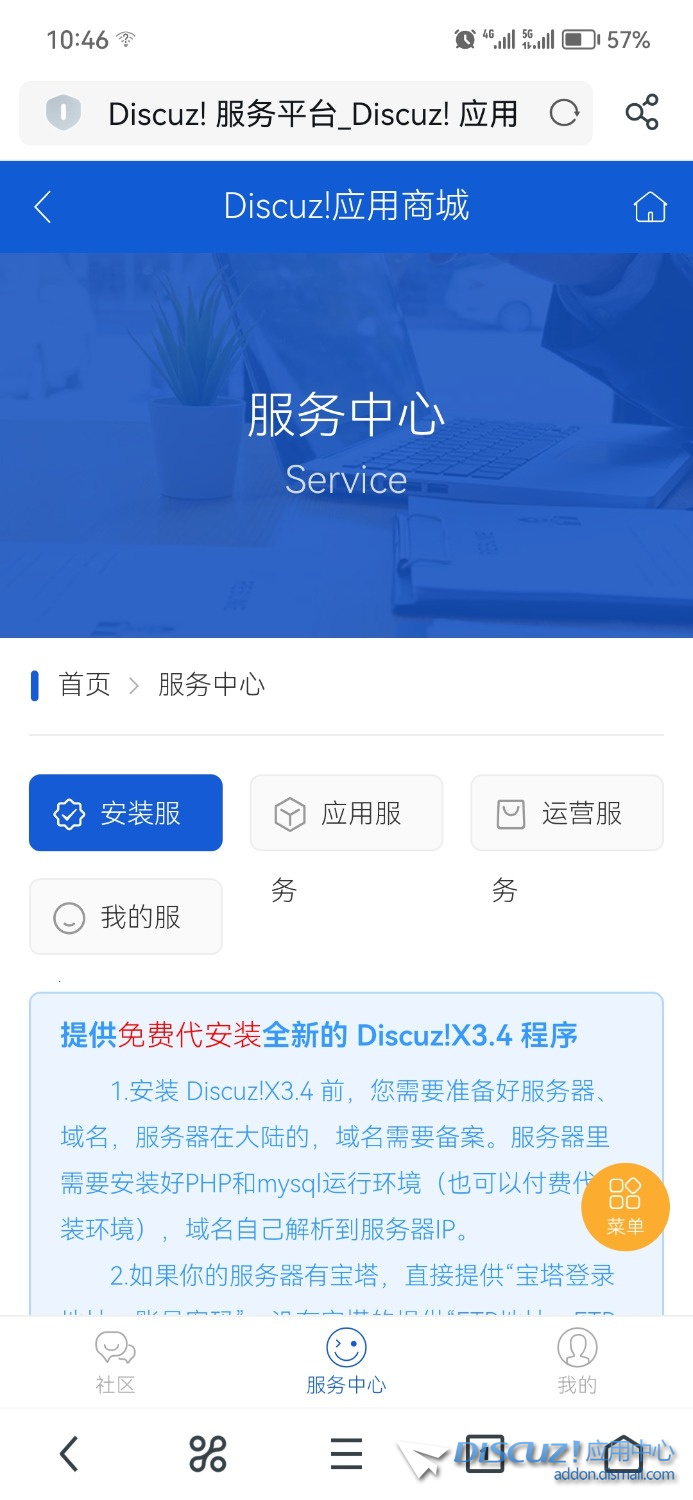
Task: Select the 安装服务 tab
Action: [x=126, y=813]
